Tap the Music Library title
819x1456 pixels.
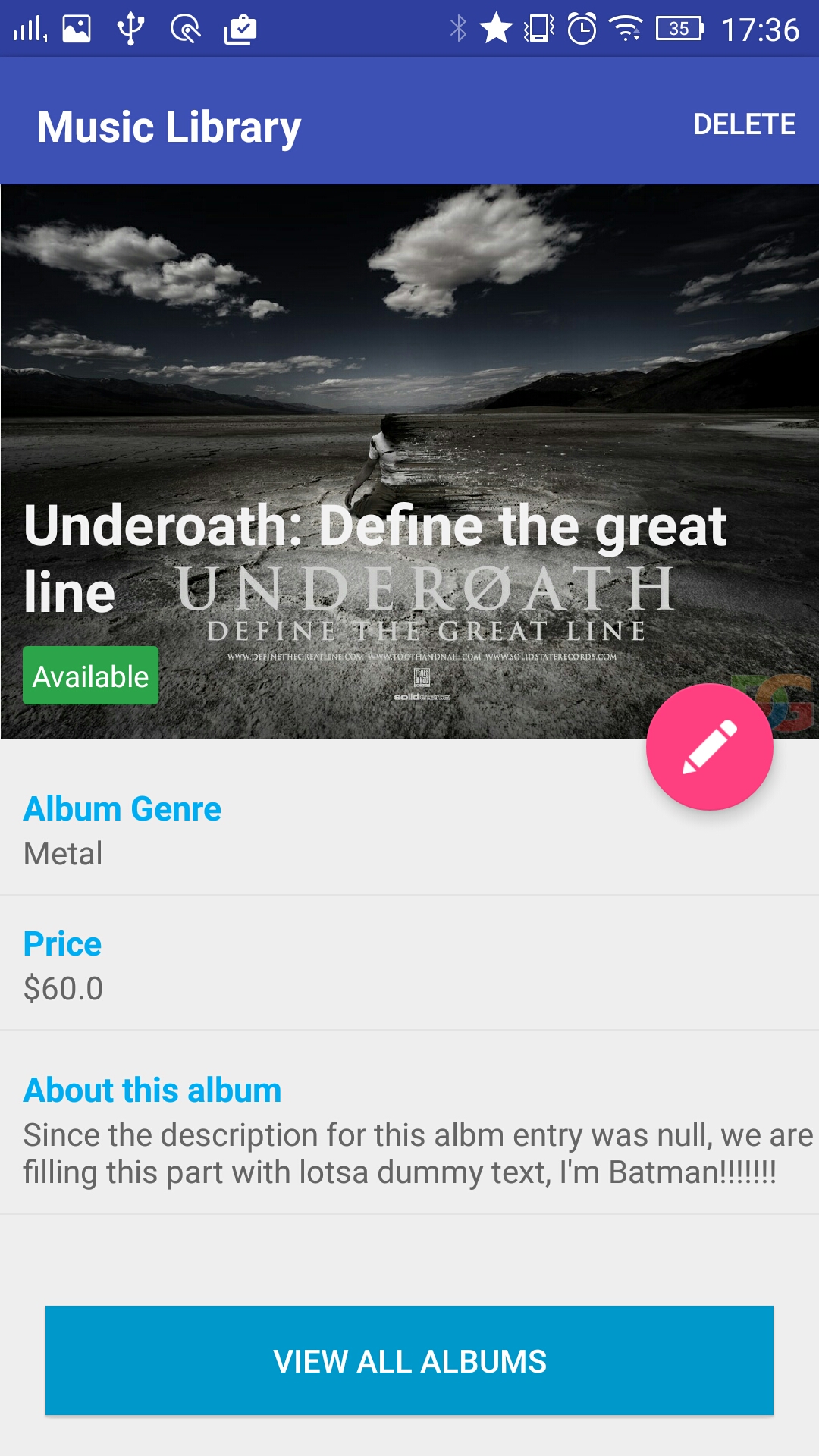(168, 125)
